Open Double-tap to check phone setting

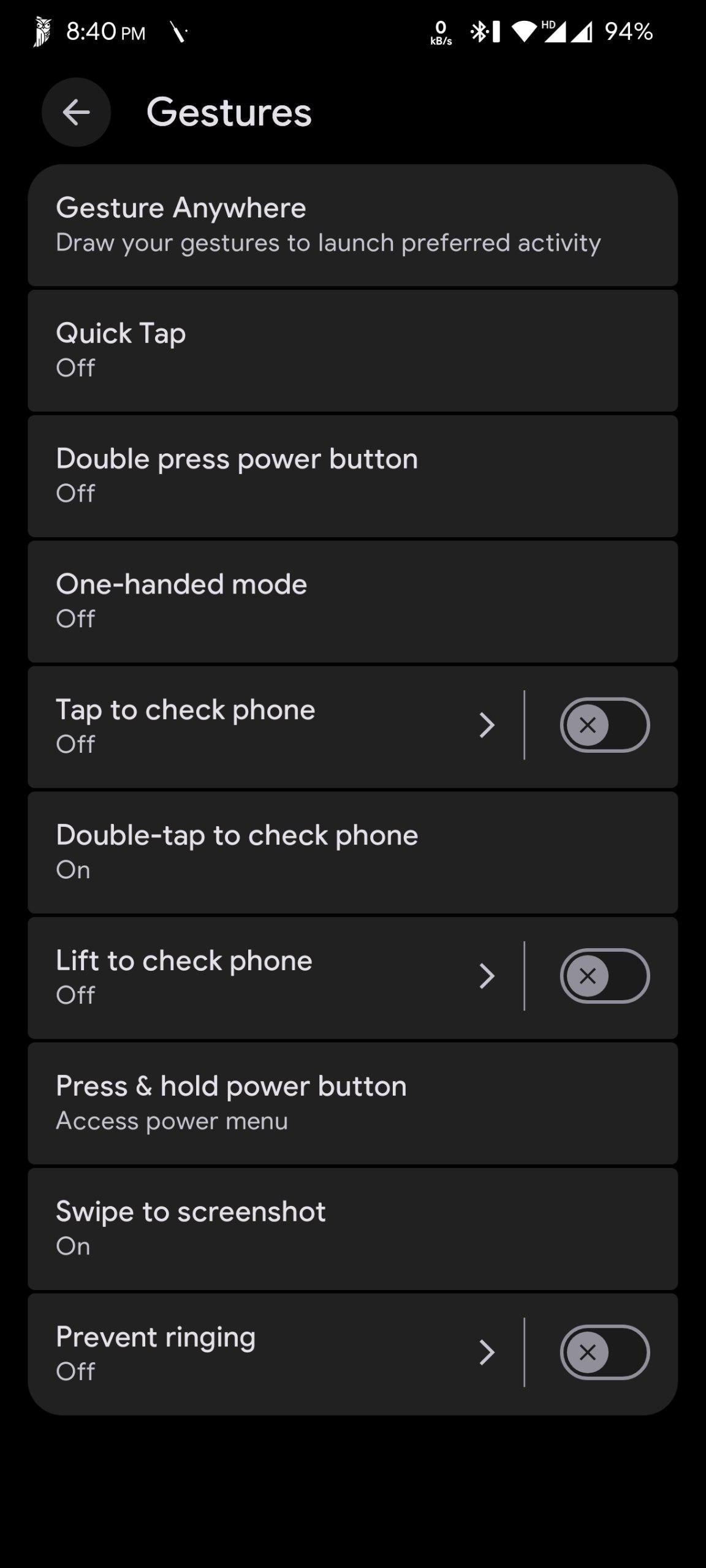point(352,852)
